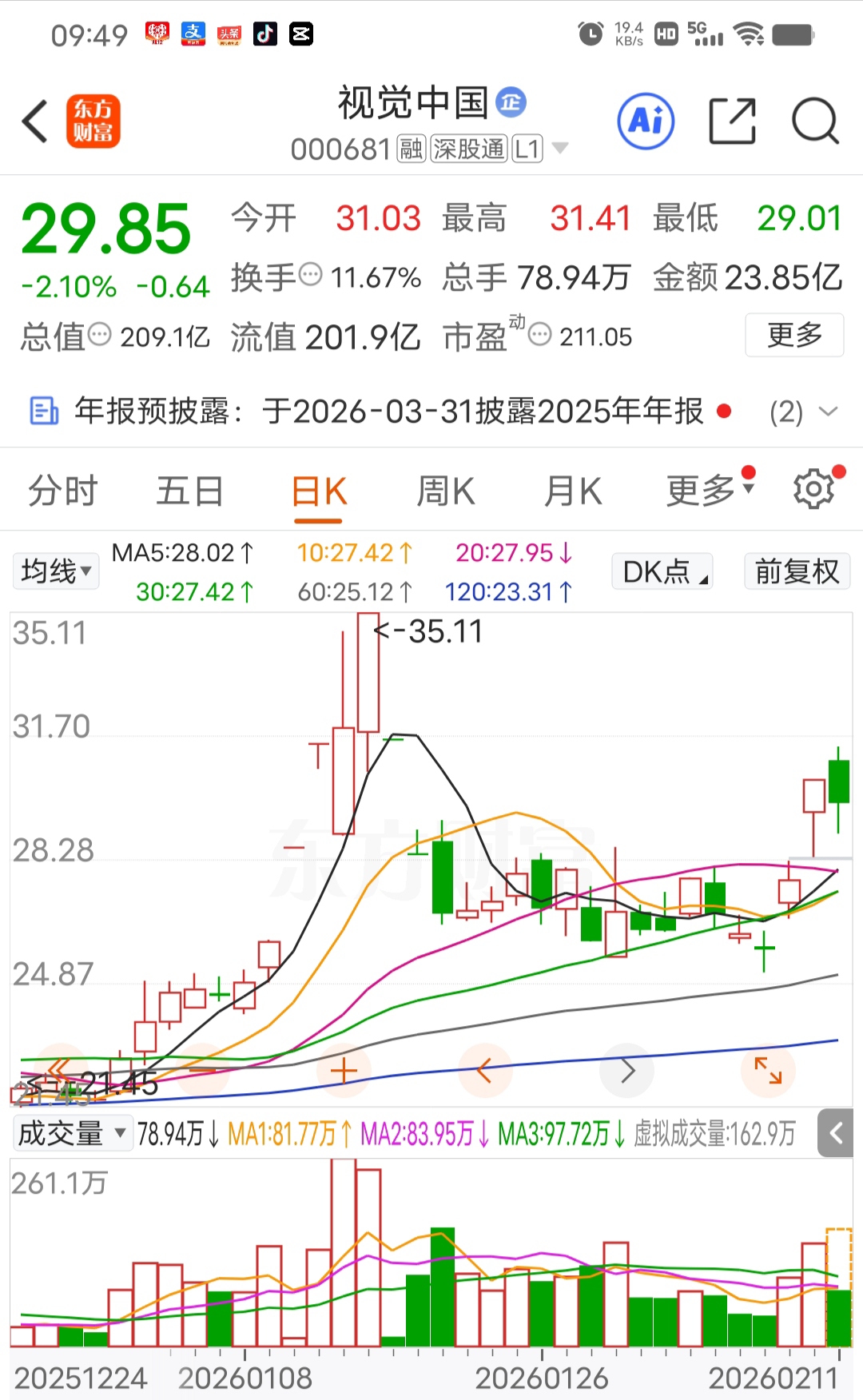Go back using the back arrow
This screenshot has width=863, height=1400.
coord(35,121)
